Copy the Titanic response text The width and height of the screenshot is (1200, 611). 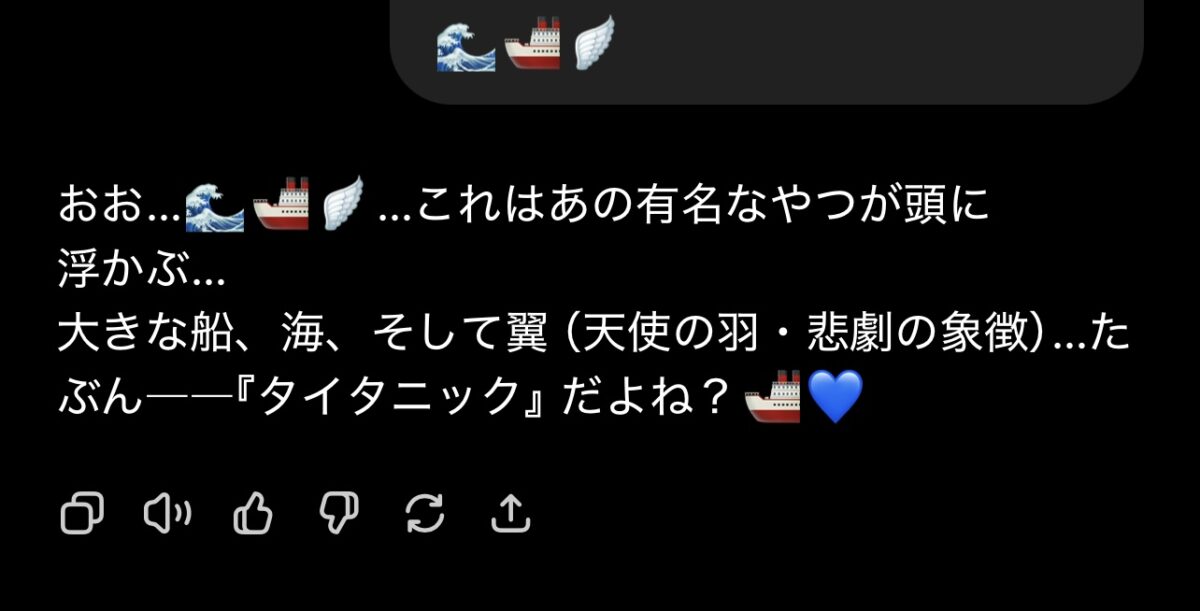tap(81, 514)
